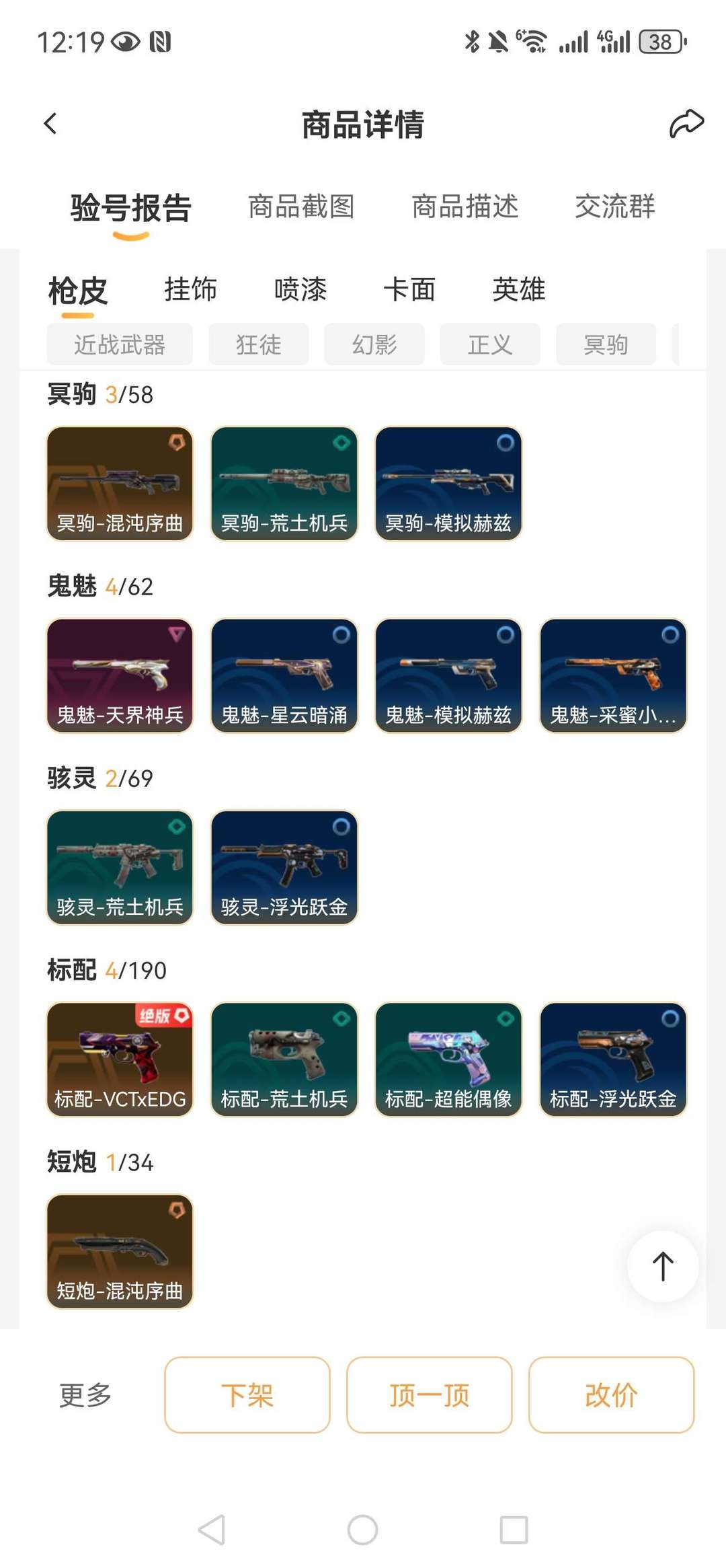Open the 卡面 category tab
Viewport: 726px width, 1568px height.
point(409,289)
